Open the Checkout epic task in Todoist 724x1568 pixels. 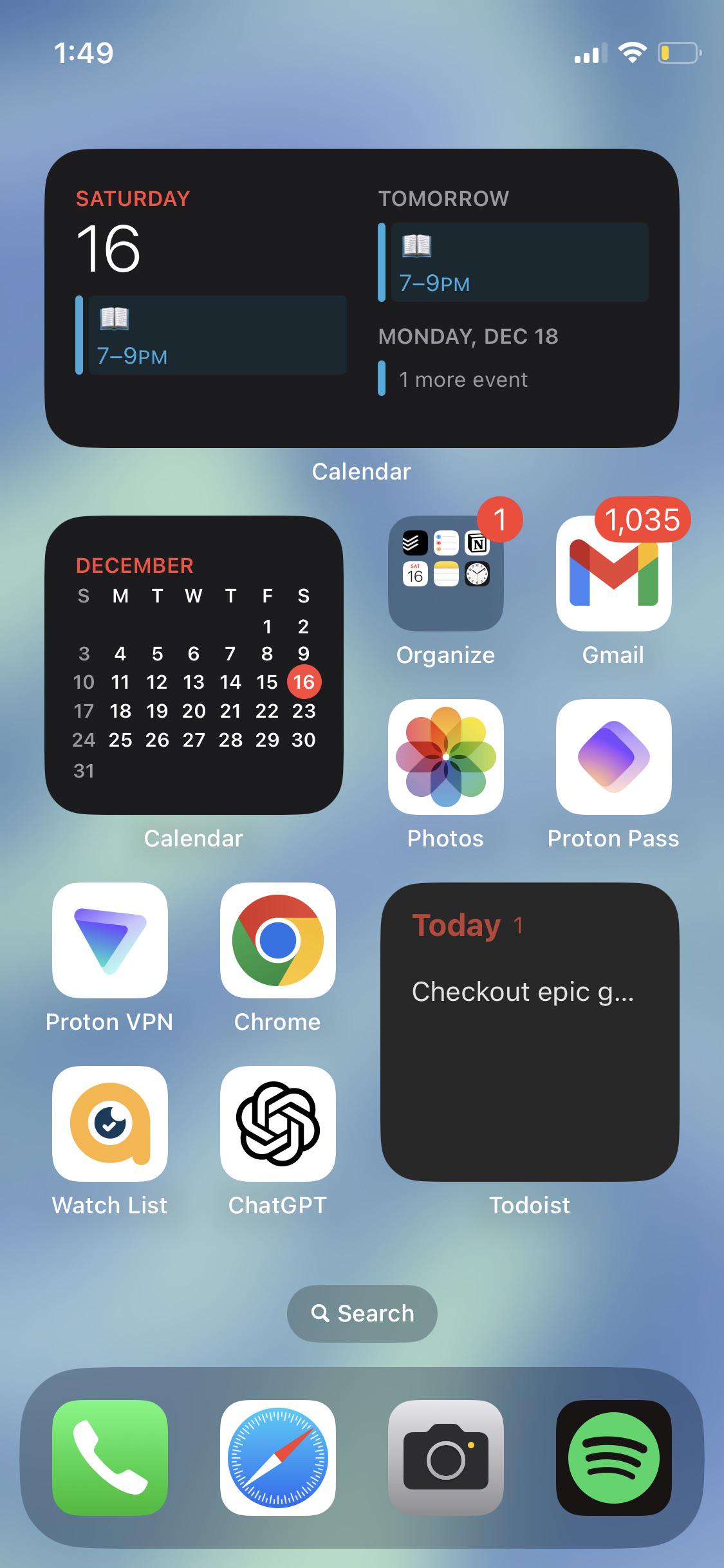tap(523, 991)
